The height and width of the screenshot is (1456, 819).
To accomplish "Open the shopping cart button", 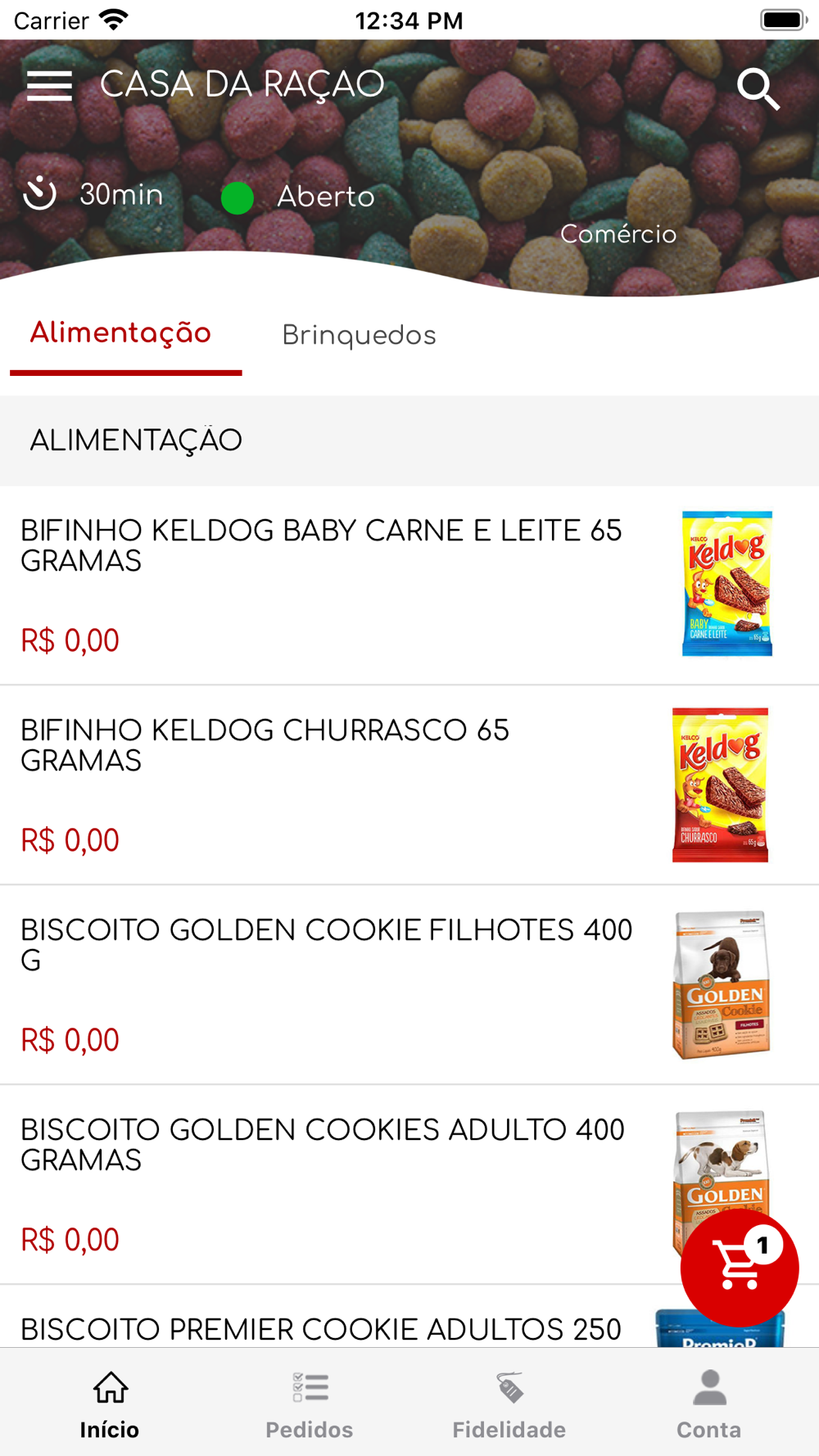I will (739, 1268).
